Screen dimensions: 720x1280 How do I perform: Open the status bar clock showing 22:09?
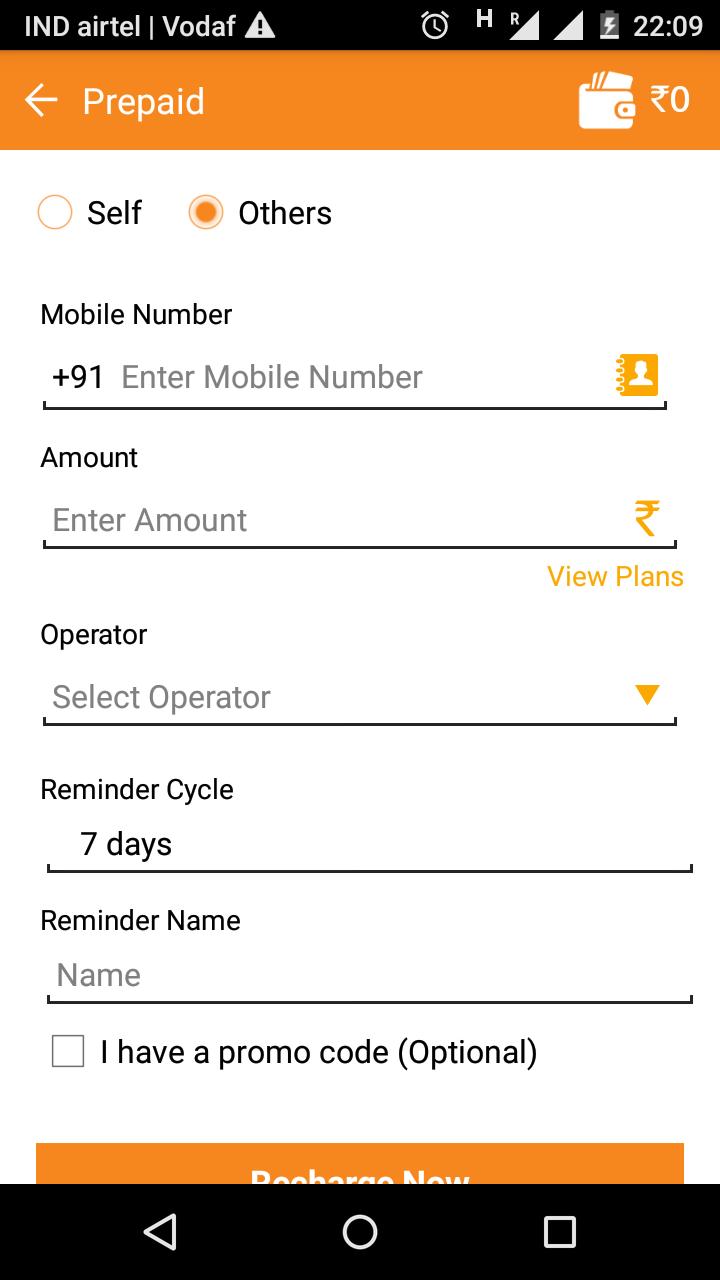tap(667, 25)
